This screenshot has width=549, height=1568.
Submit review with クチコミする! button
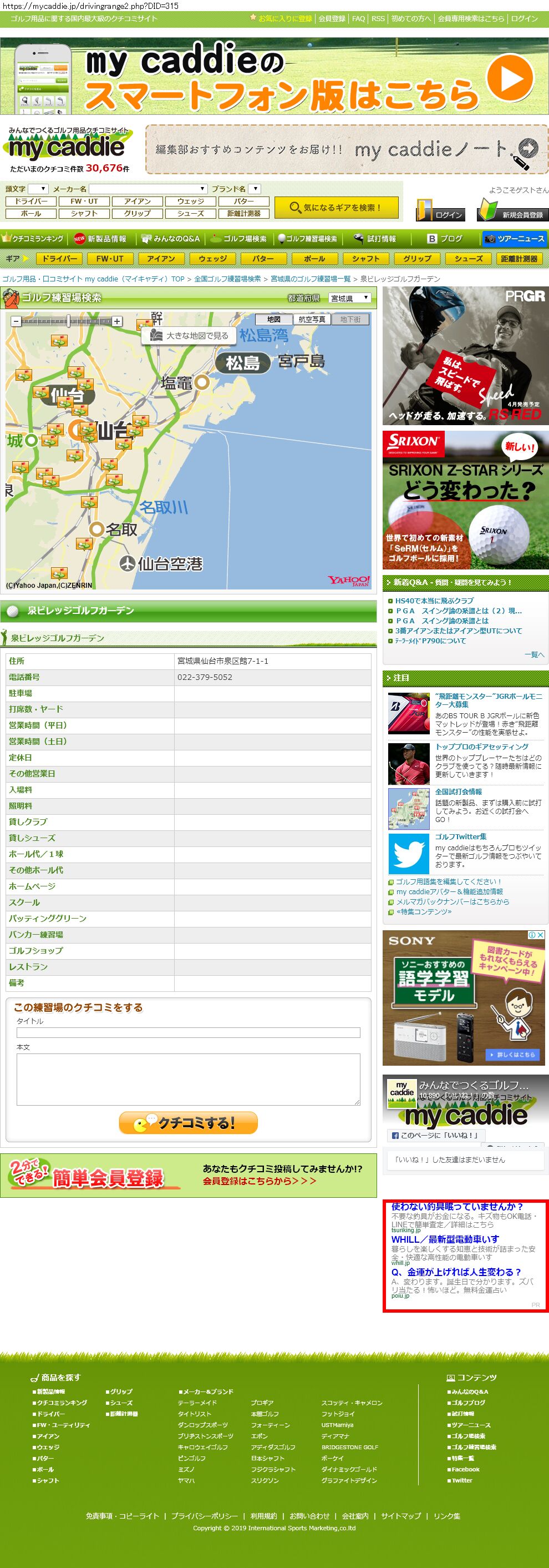[x=188, y=1122]
